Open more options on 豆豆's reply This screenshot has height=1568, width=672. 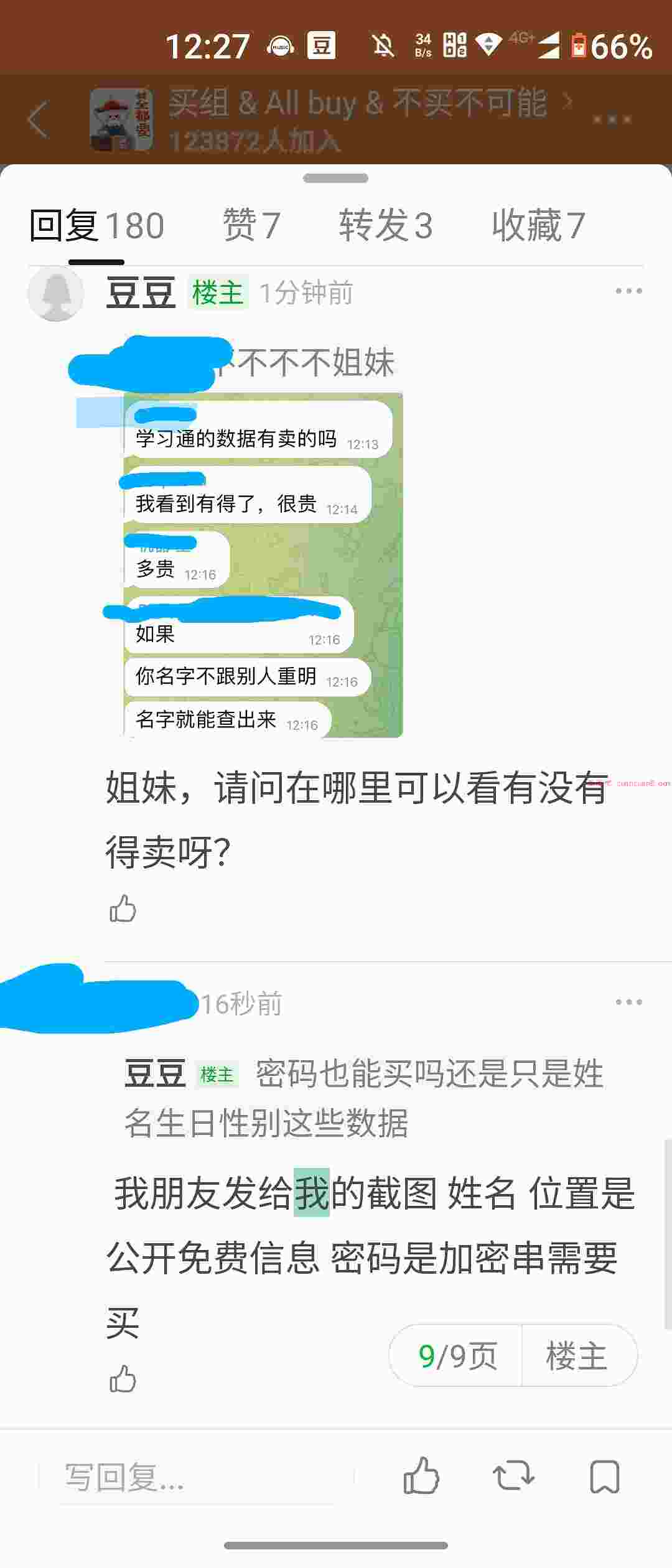click(628, 291)
